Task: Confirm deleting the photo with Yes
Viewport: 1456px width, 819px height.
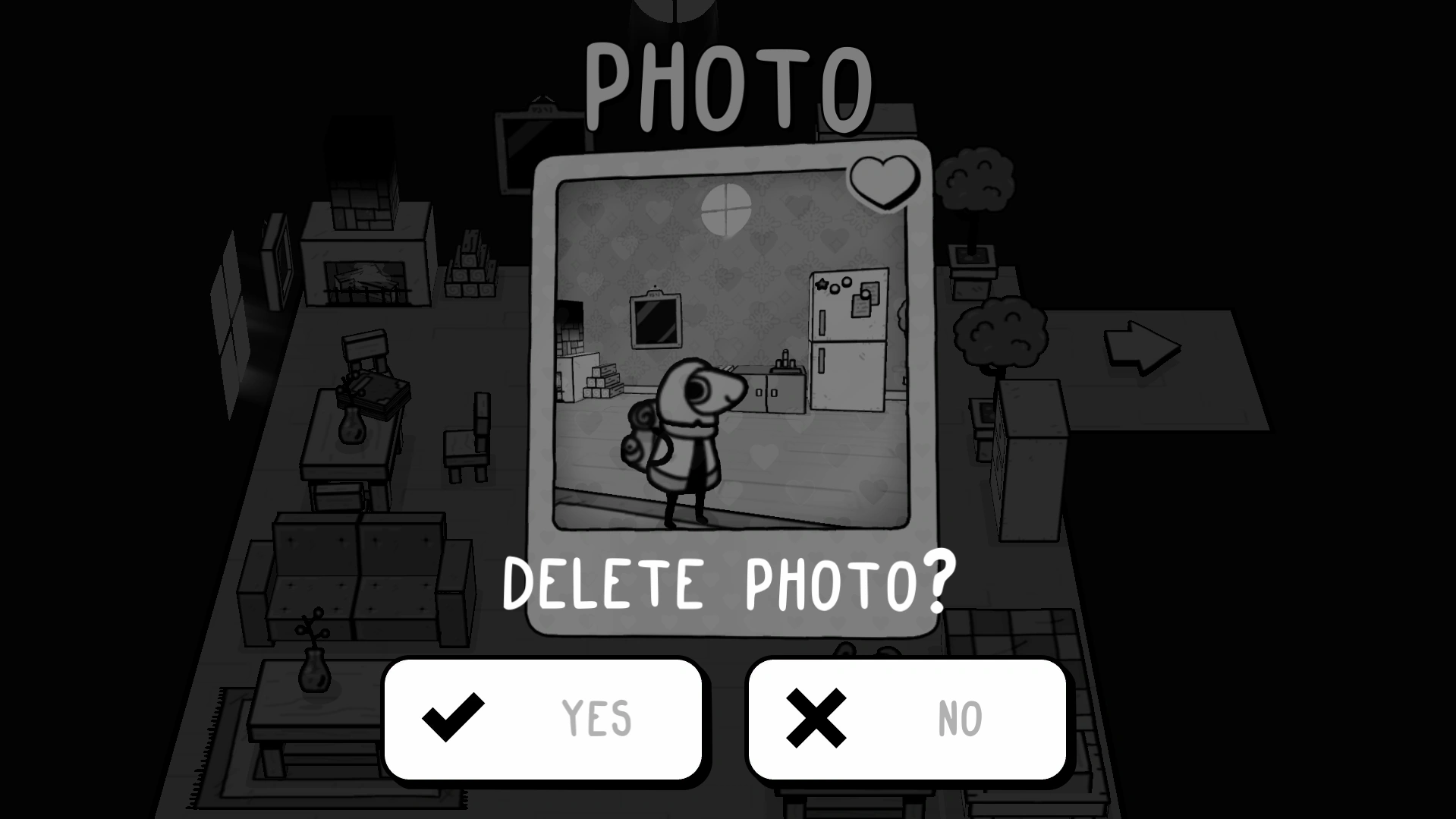Action: pyautogui.click(x=542, y=719)
